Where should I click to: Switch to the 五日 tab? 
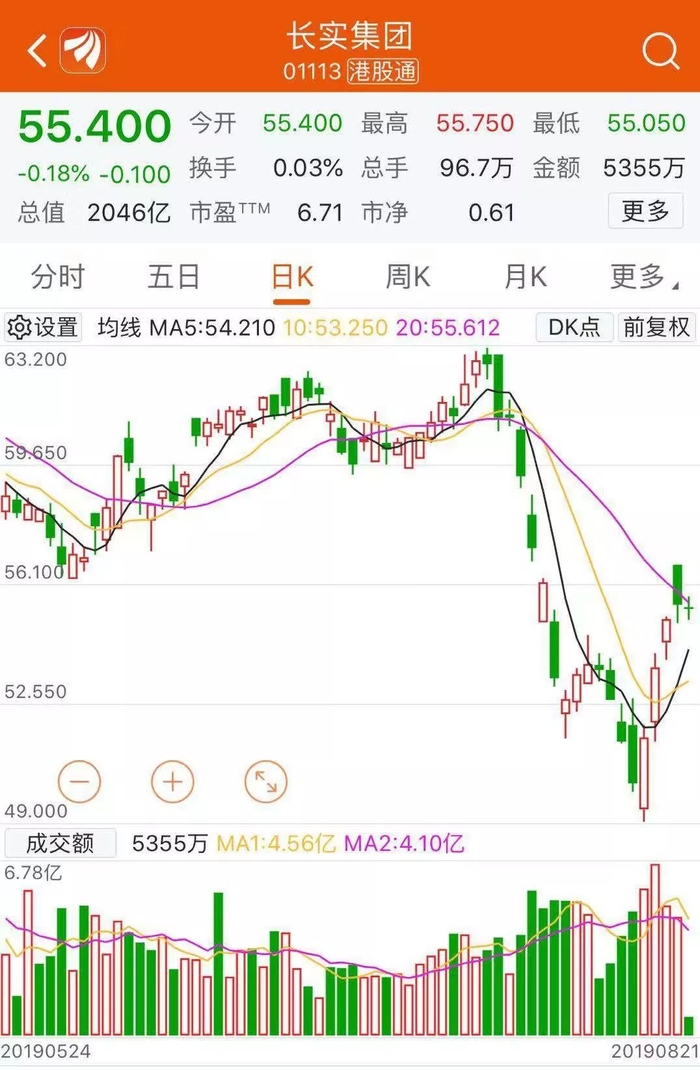click(174, 277)
